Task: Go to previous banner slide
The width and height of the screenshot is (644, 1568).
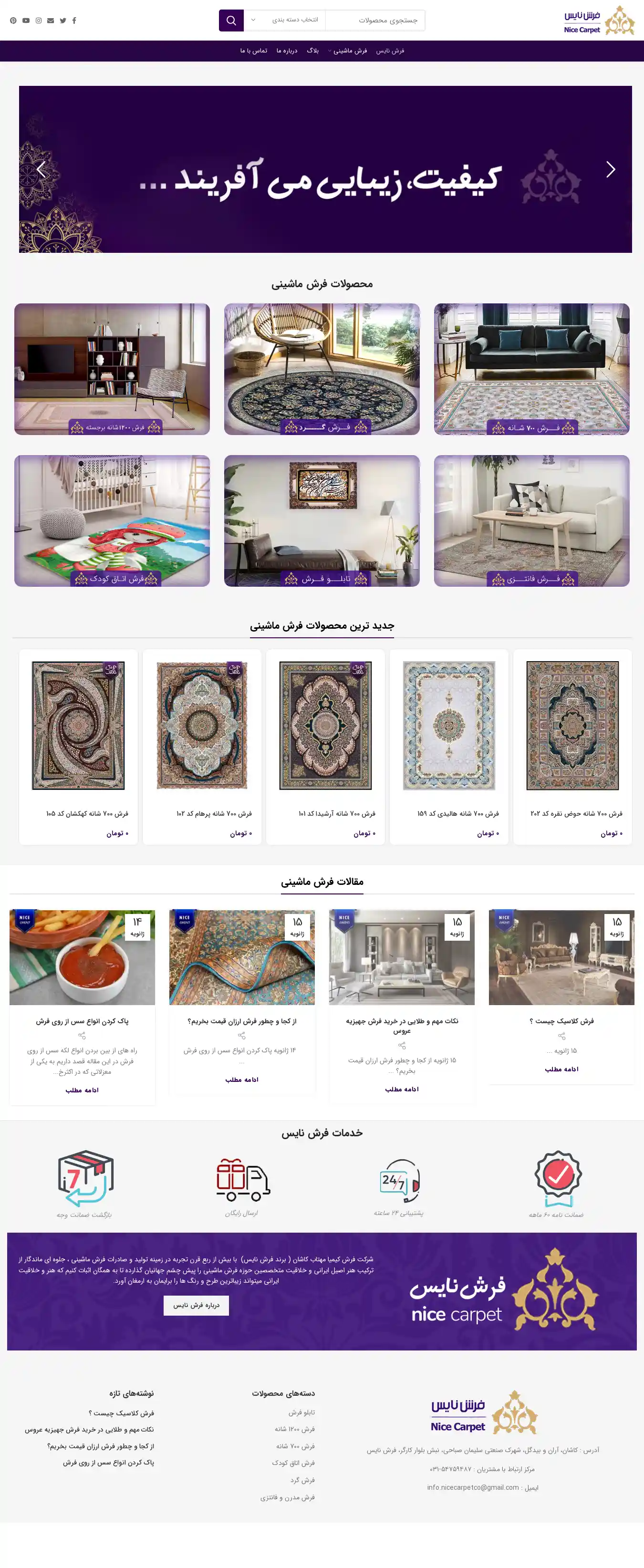Action: tap(41, 169)
